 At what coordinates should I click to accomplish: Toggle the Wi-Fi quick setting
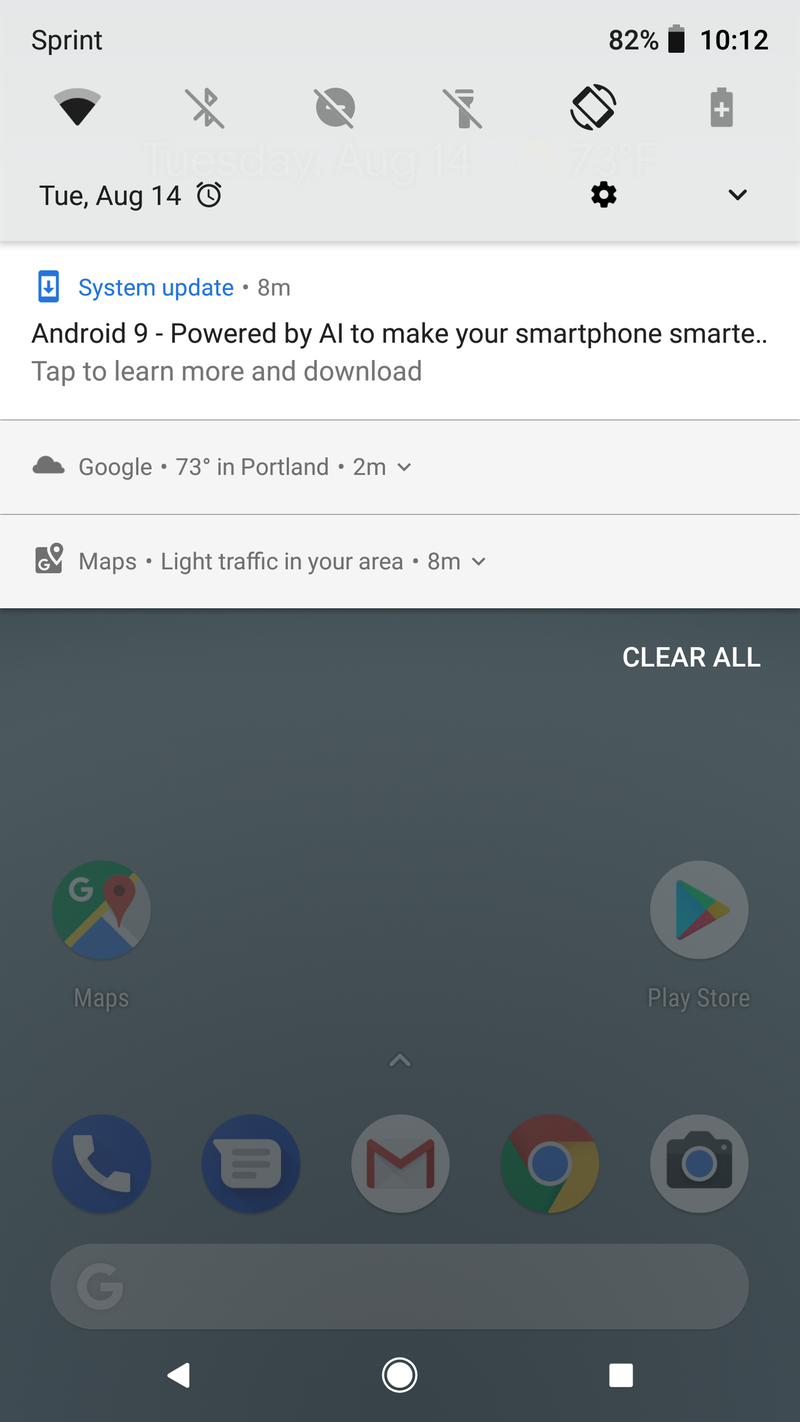click(77, 107)
